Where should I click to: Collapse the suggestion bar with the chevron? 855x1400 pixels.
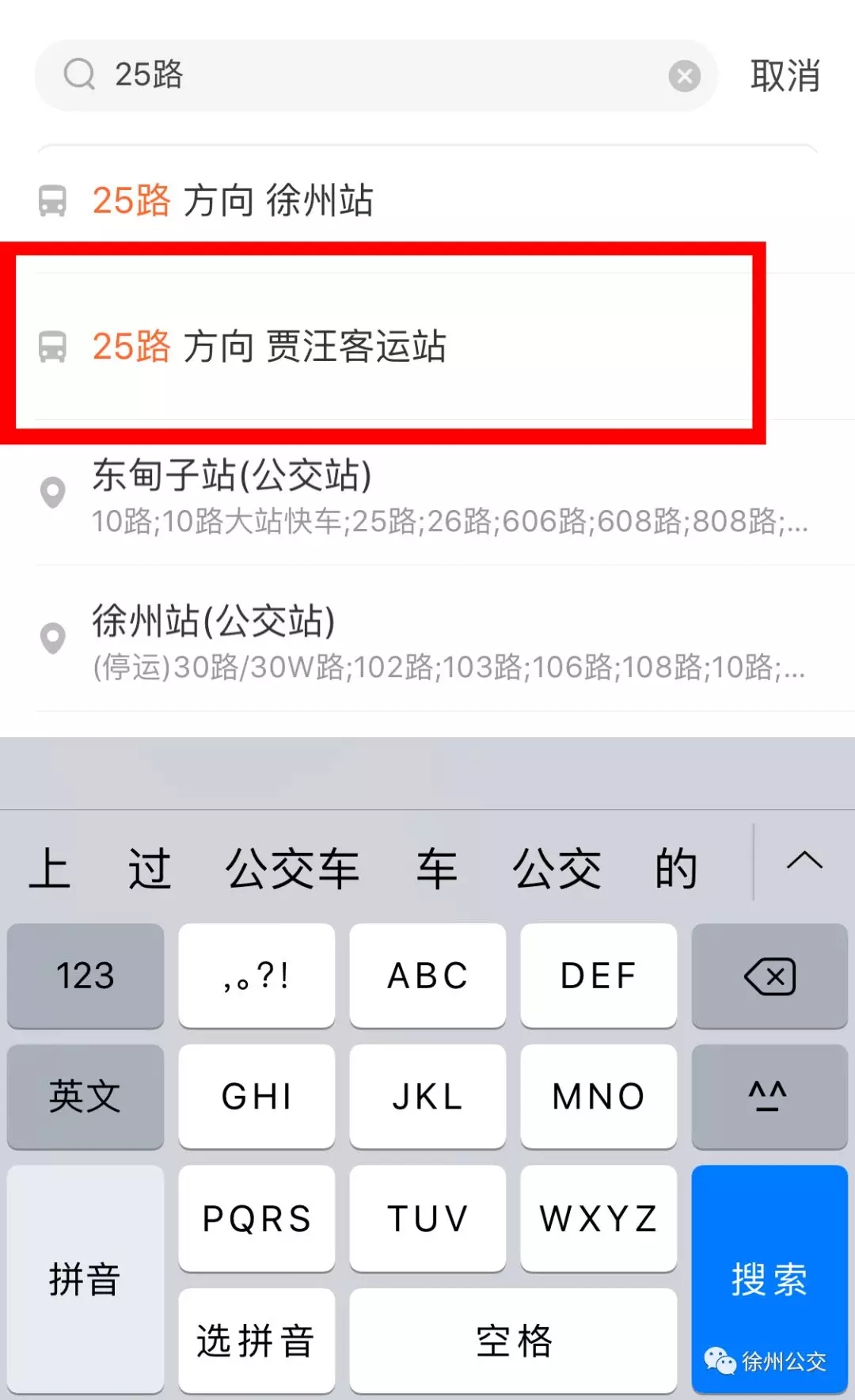(x=805, y=865)
